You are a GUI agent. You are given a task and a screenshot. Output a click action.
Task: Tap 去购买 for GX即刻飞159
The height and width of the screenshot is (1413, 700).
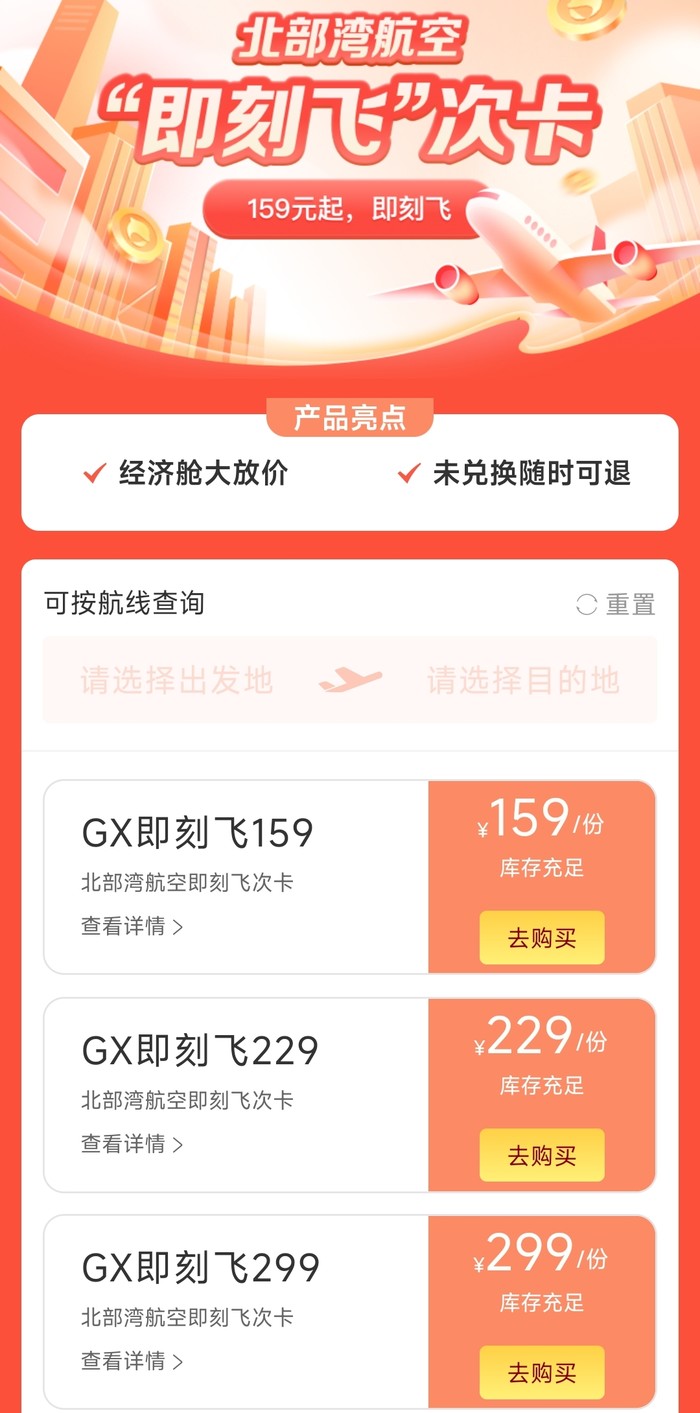[542, 938]
